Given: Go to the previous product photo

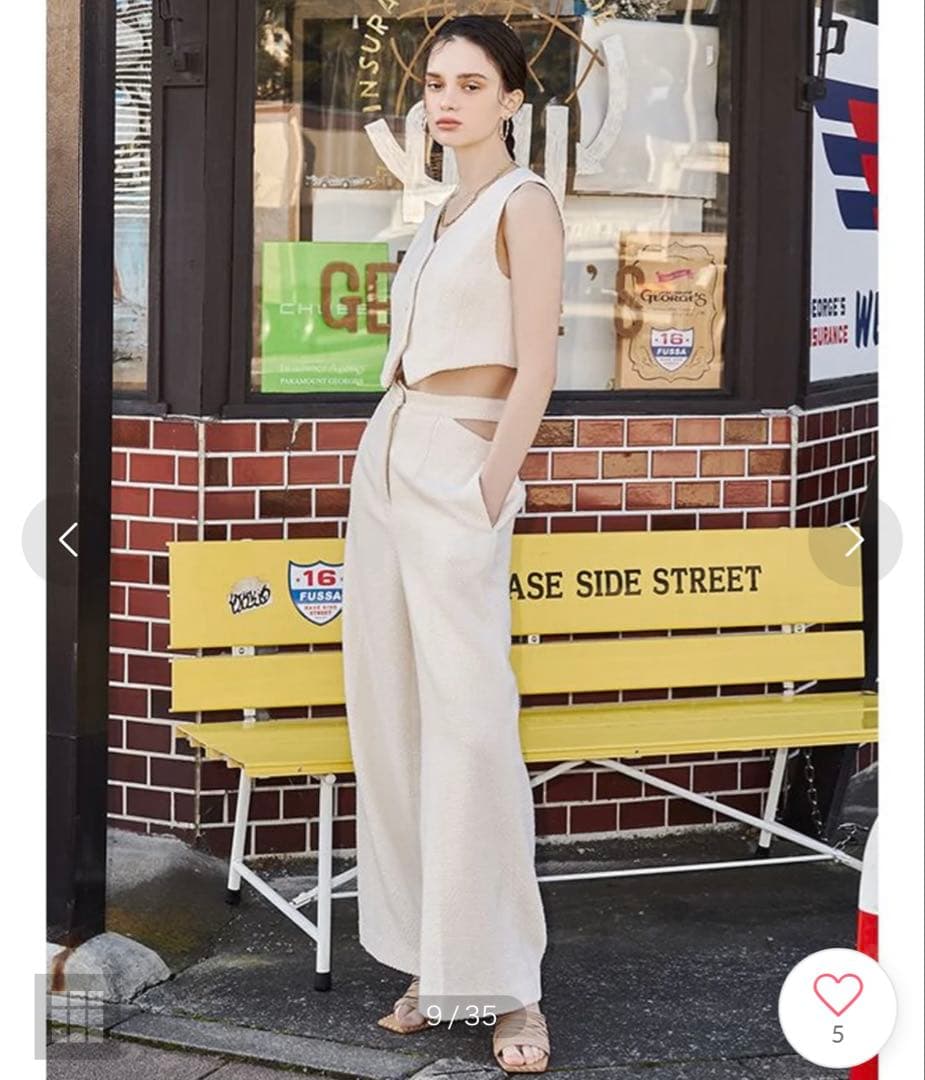Looking at the screenshot, I should click(x=67, y=540).
